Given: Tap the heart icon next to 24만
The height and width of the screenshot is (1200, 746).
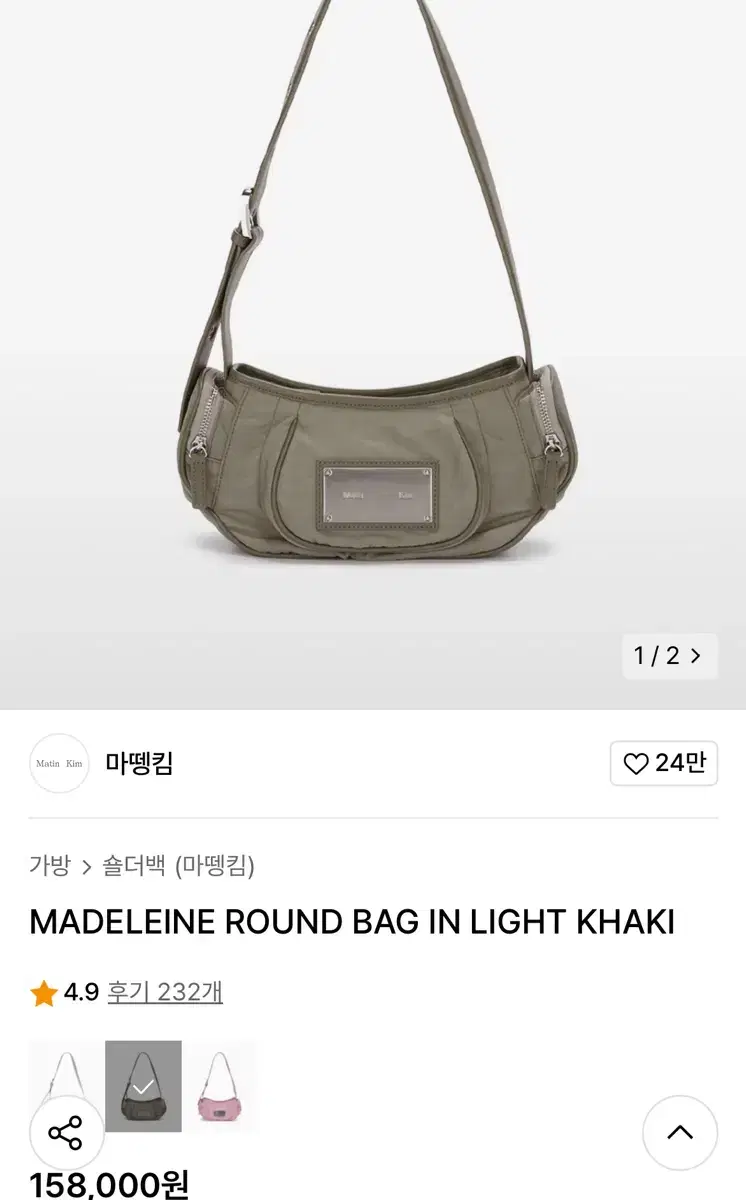Looking at the screenshot, I should [x=637, y=763].
